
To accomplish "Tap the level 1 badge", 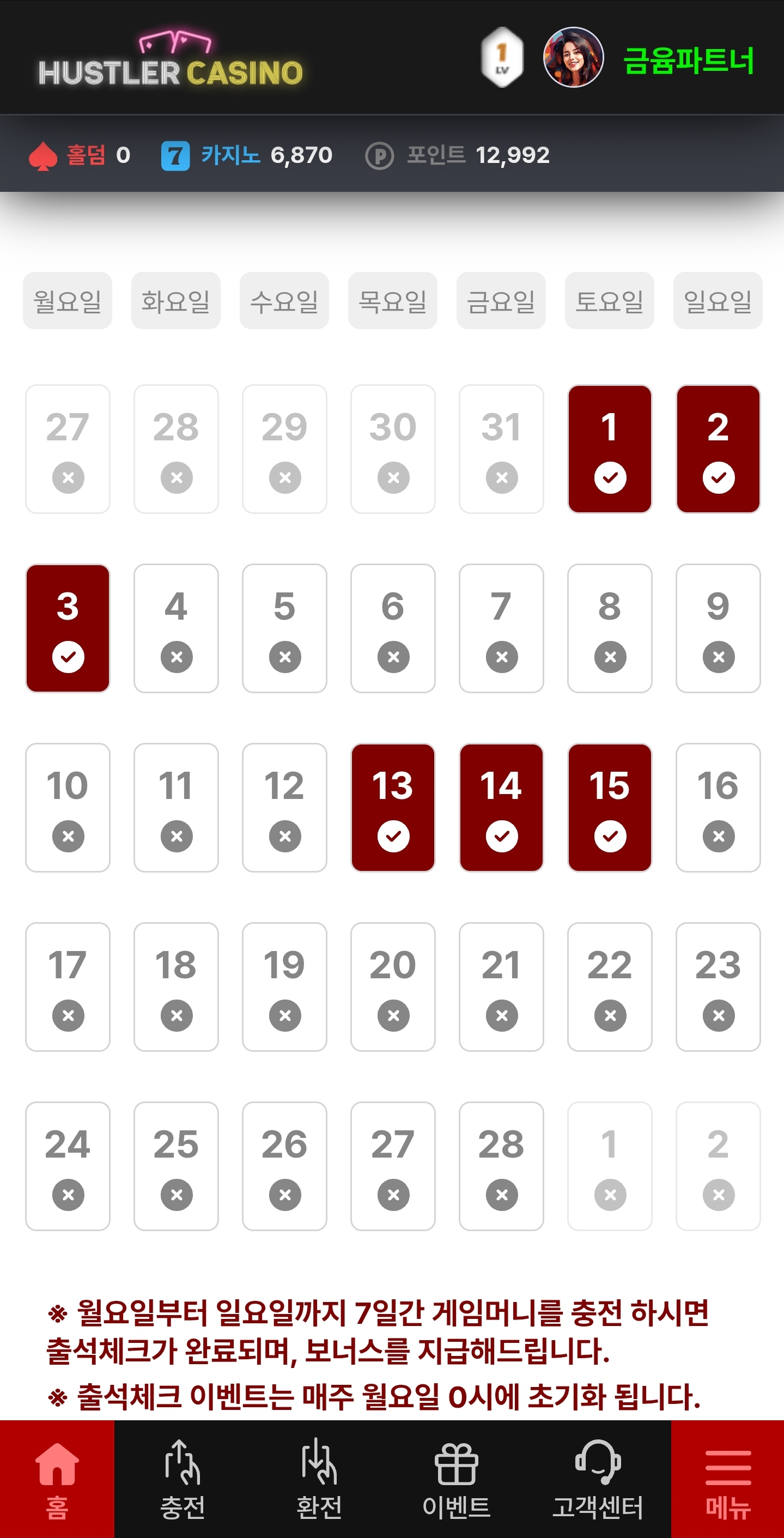I will coord(502,57).
